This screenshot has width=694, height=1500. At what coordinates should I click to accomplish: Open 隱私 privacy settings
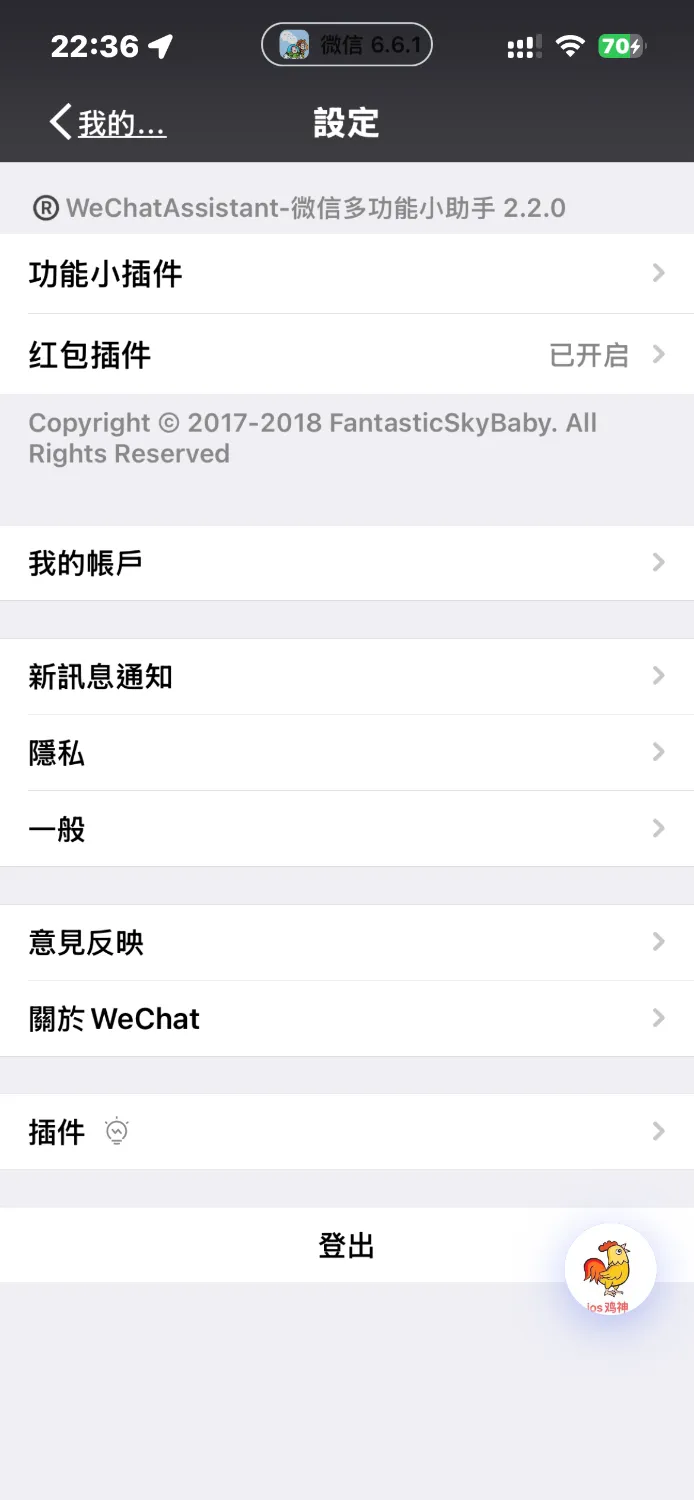point(346,753)
